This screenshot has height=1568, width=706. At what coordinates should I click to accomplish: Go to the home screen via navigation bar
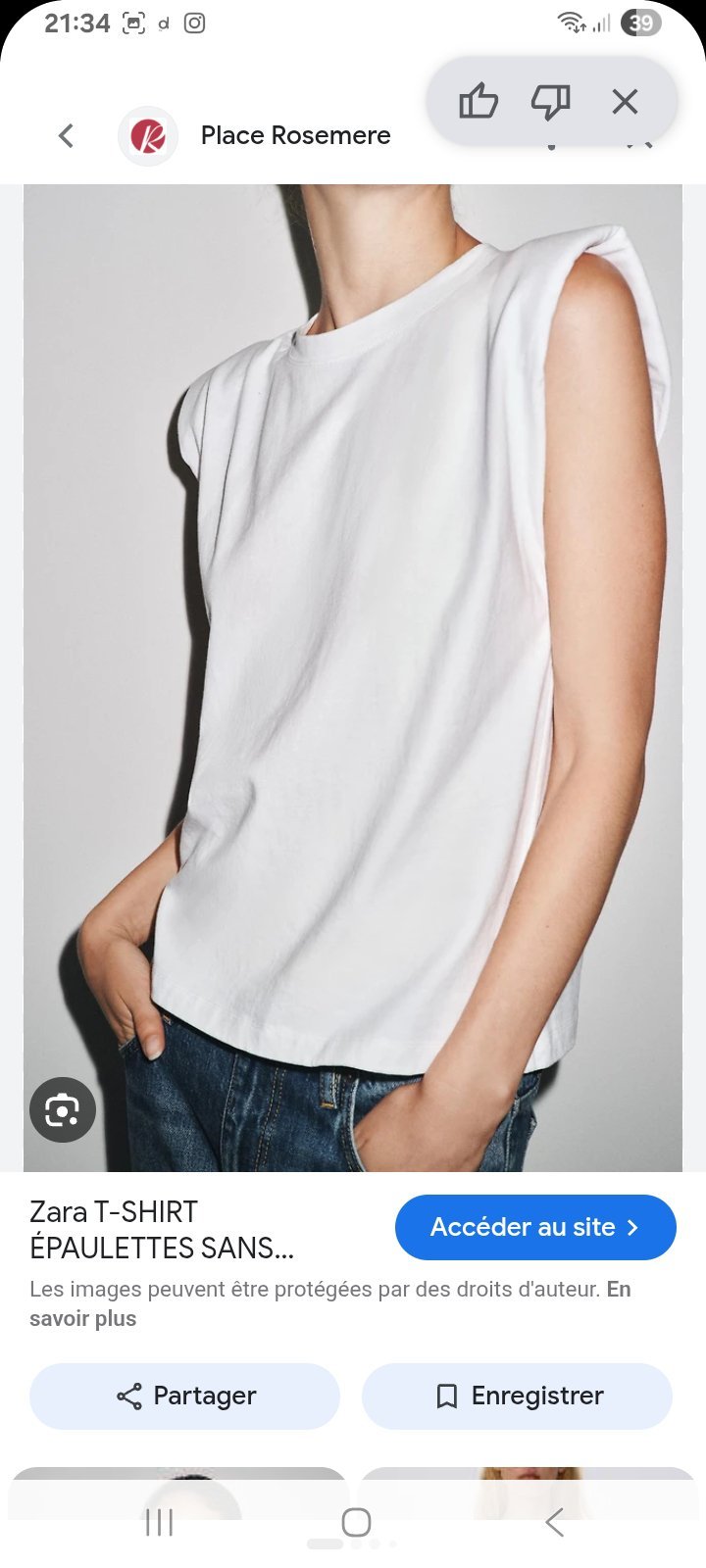356,1522
